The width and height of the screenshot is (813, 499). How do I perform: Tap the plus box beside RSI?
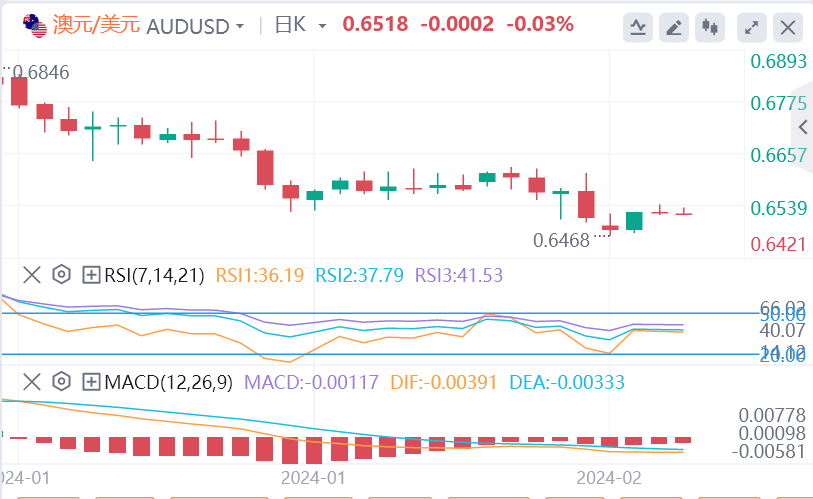point(91,274)
